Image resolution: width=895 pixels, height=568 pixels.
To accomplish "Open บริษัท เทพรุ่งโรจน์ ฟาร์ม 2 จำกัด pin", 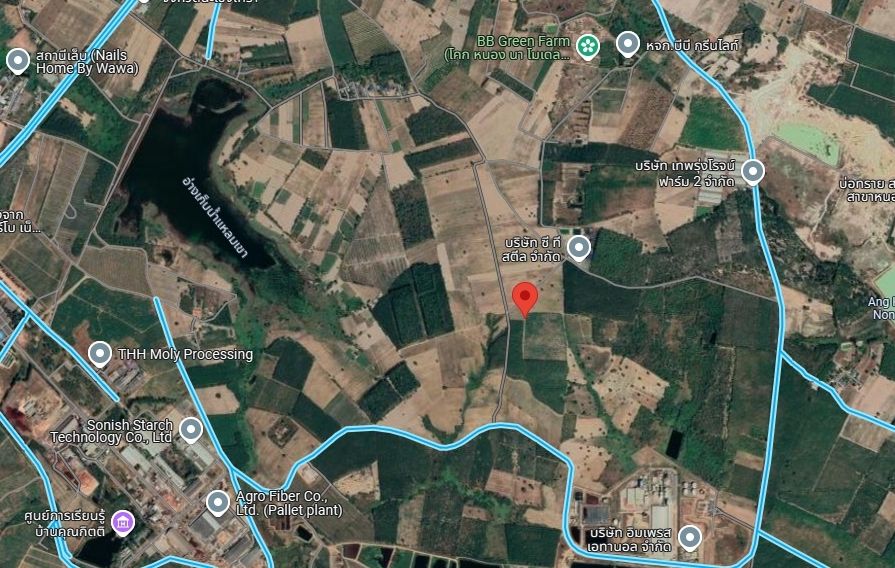I will (x=753, y=171).
